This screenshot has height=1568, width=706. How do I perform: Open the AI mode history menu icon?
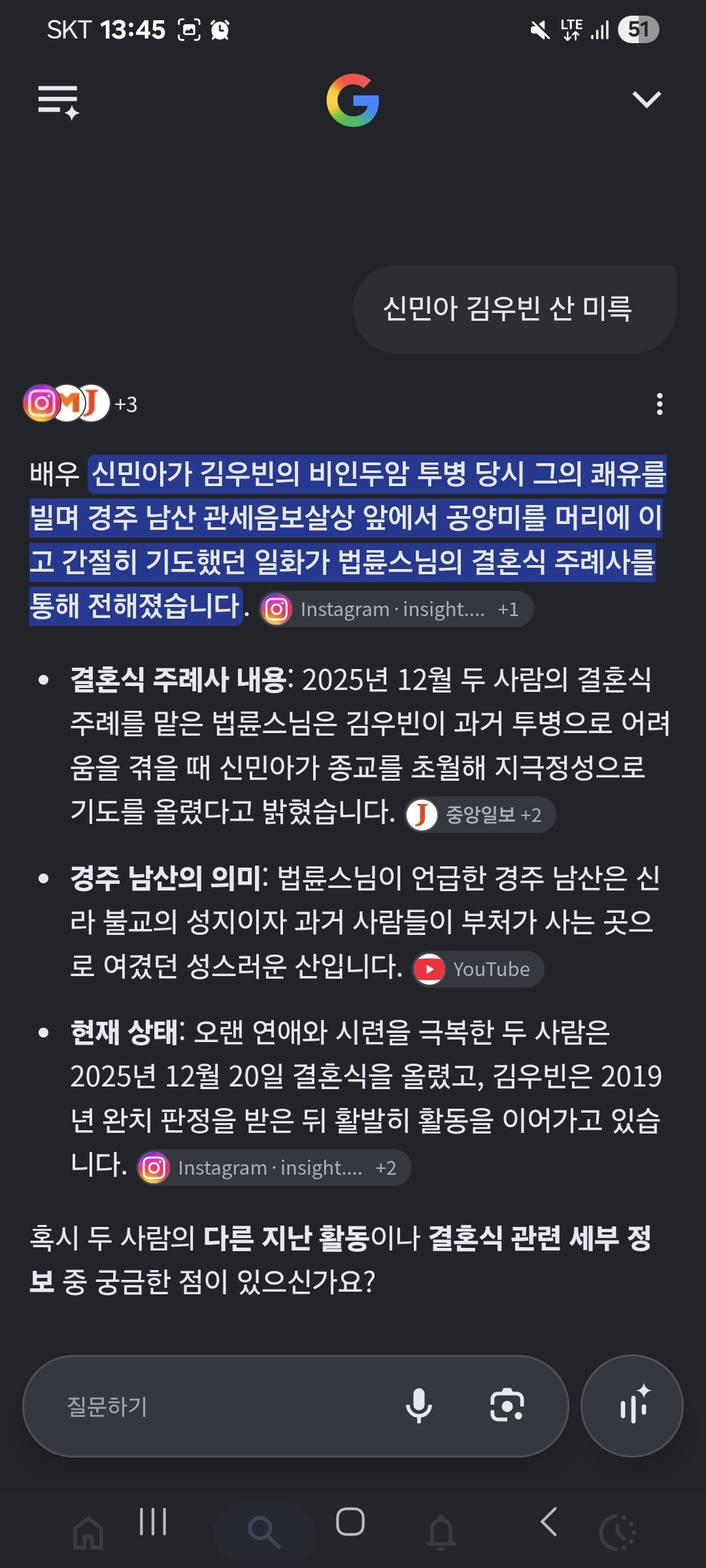click(x=58, y=102)
